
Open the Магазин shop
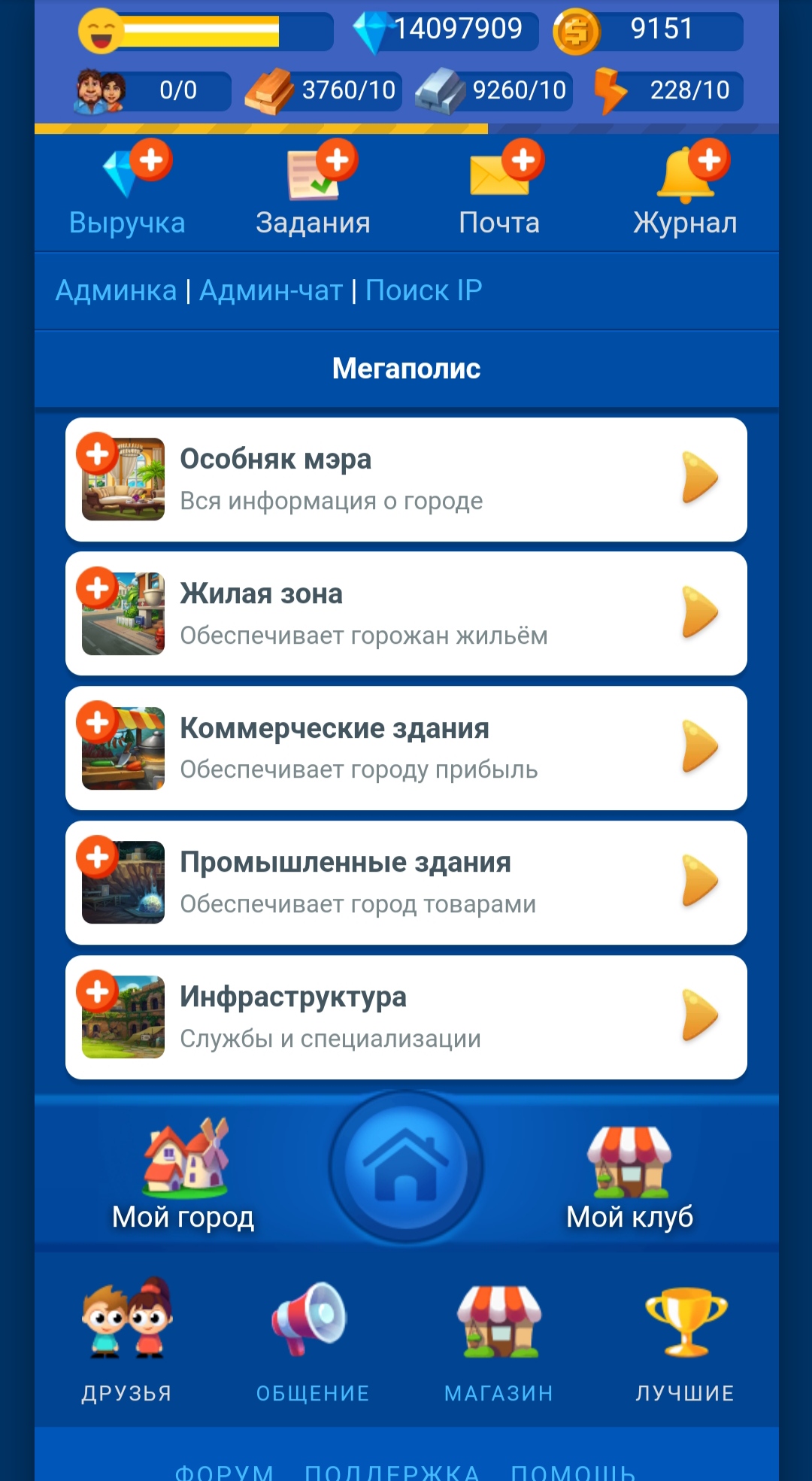[x=499, y=1339]
